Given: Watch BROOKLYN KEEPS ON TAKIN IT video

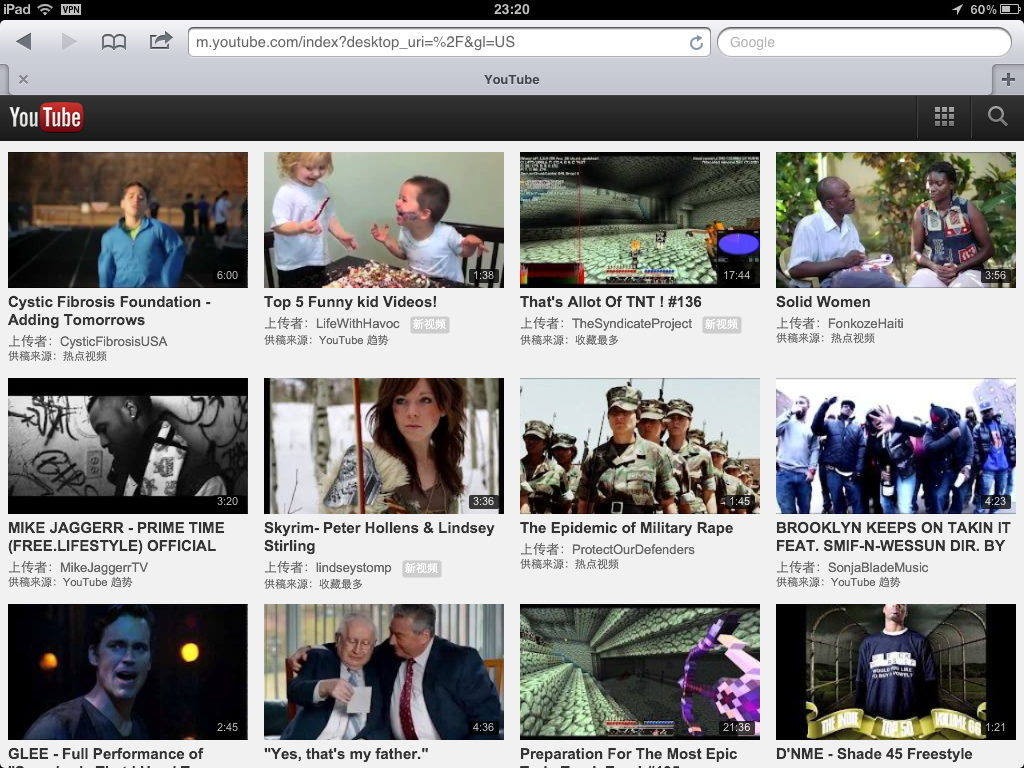Looking at the screenshot, I should pos(896,446).
